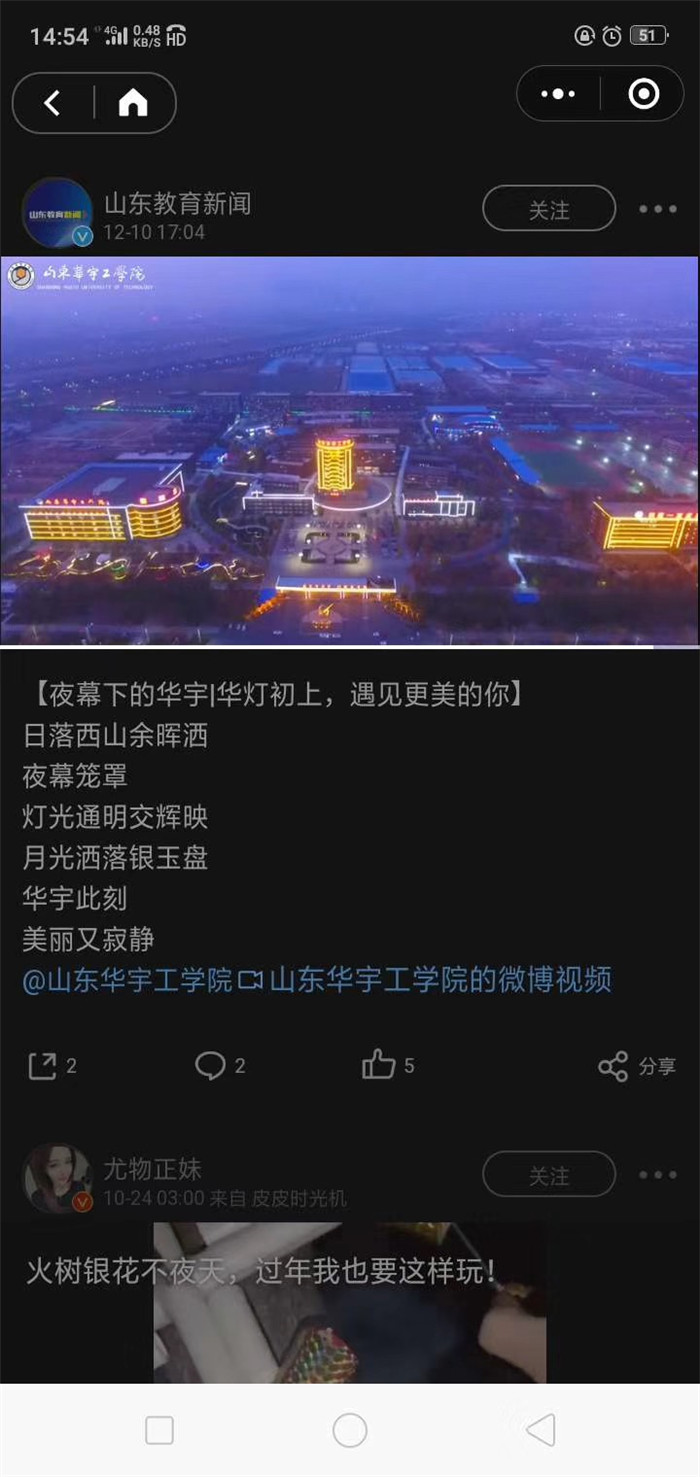Follow 尤物正妹 with the 关注 button
This screenshot has height=1477, width=700.
[549, 1174]
